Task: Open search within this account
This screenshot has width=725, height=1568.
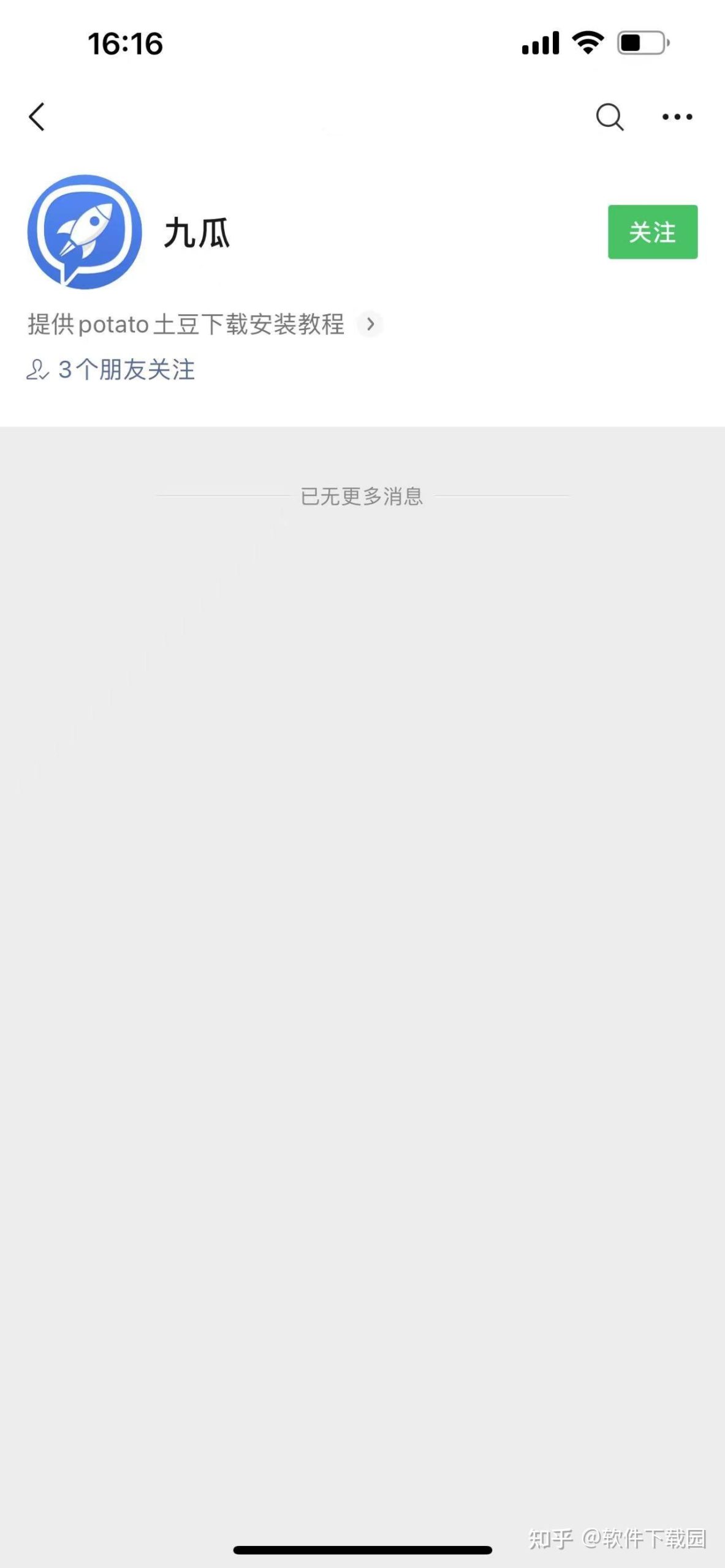Action: click(610, 116)
